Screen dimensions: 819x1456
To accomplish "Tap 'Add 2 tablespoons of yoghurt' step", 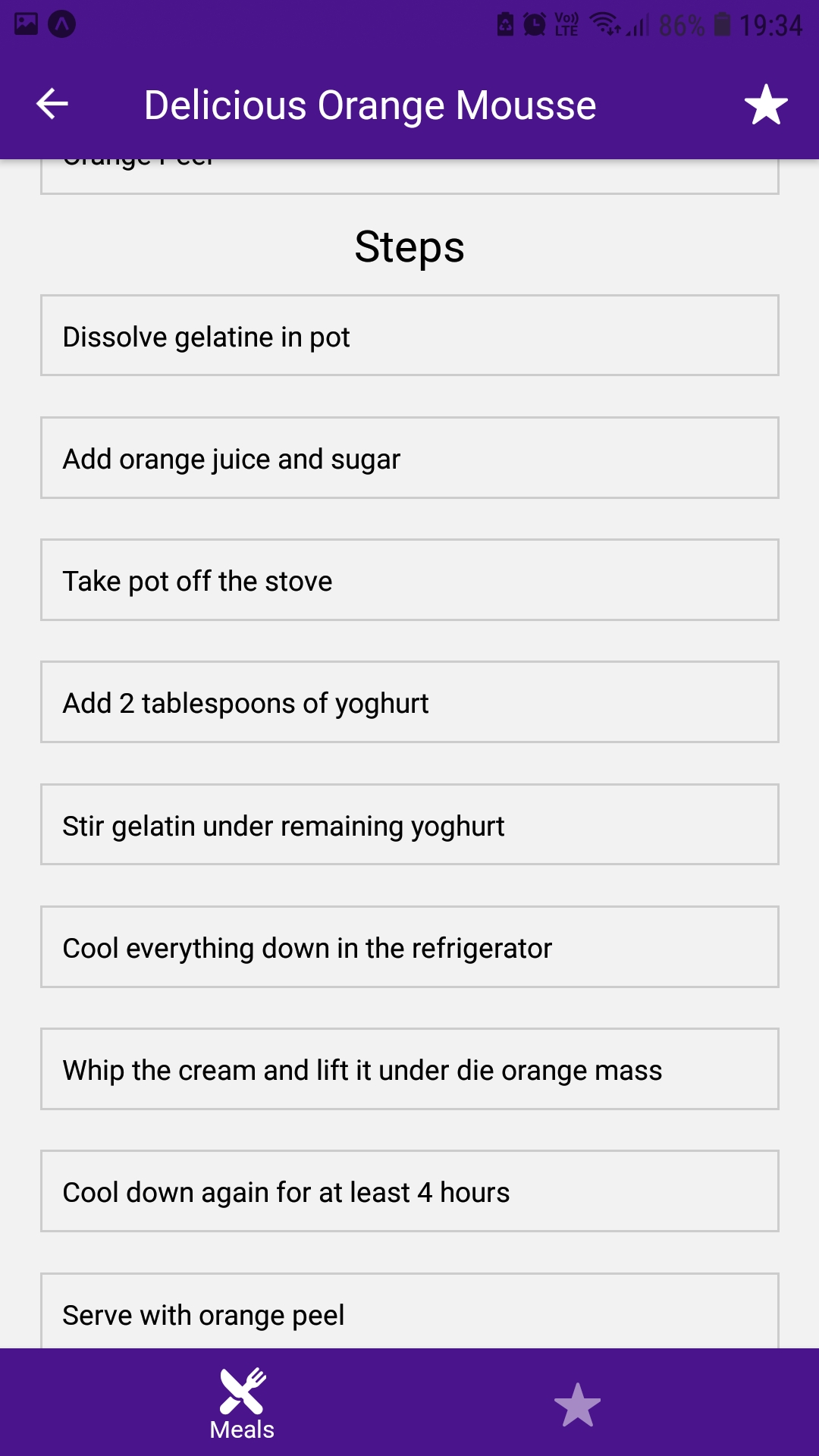I will pos(409,701).
